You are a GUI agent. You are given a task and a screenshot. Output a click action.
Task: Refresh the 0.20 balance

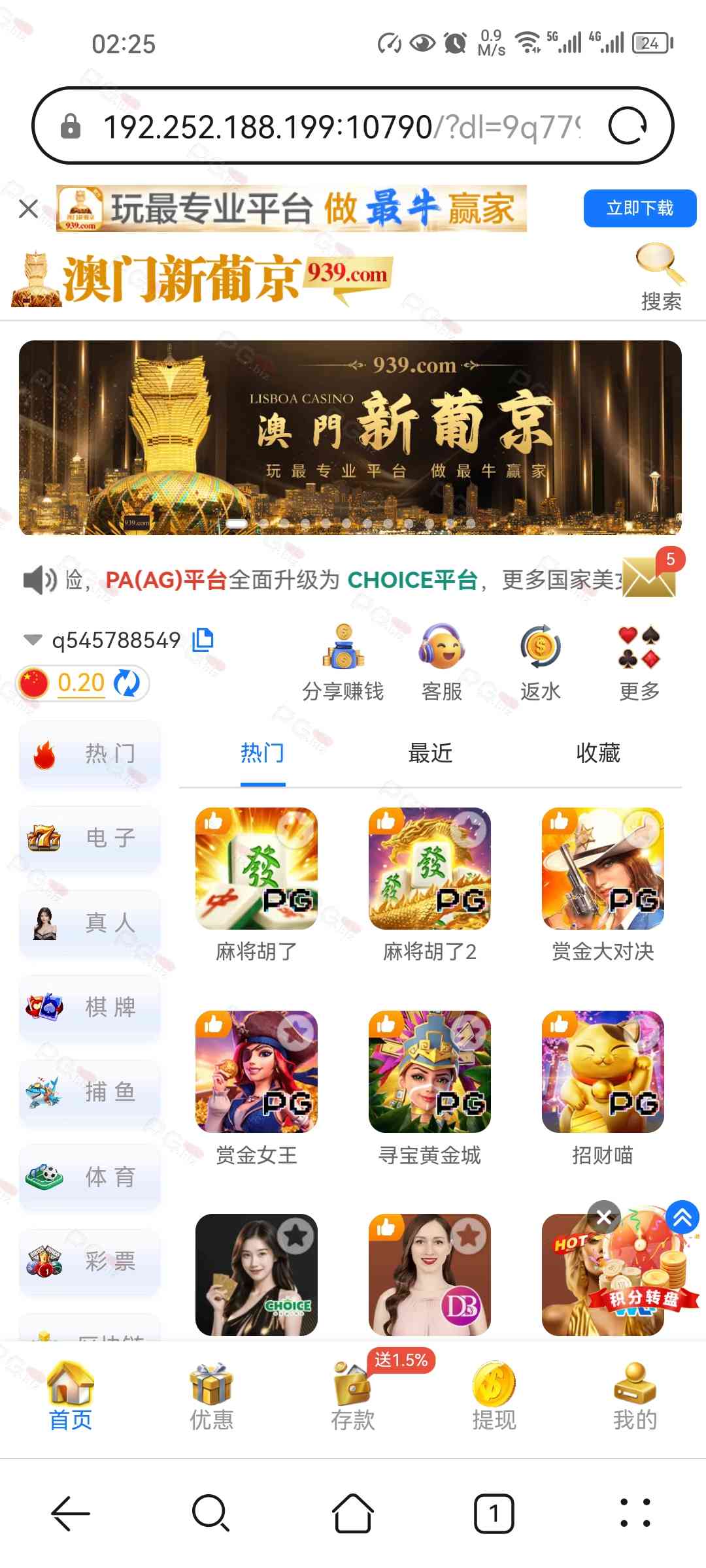click(127, 683)
